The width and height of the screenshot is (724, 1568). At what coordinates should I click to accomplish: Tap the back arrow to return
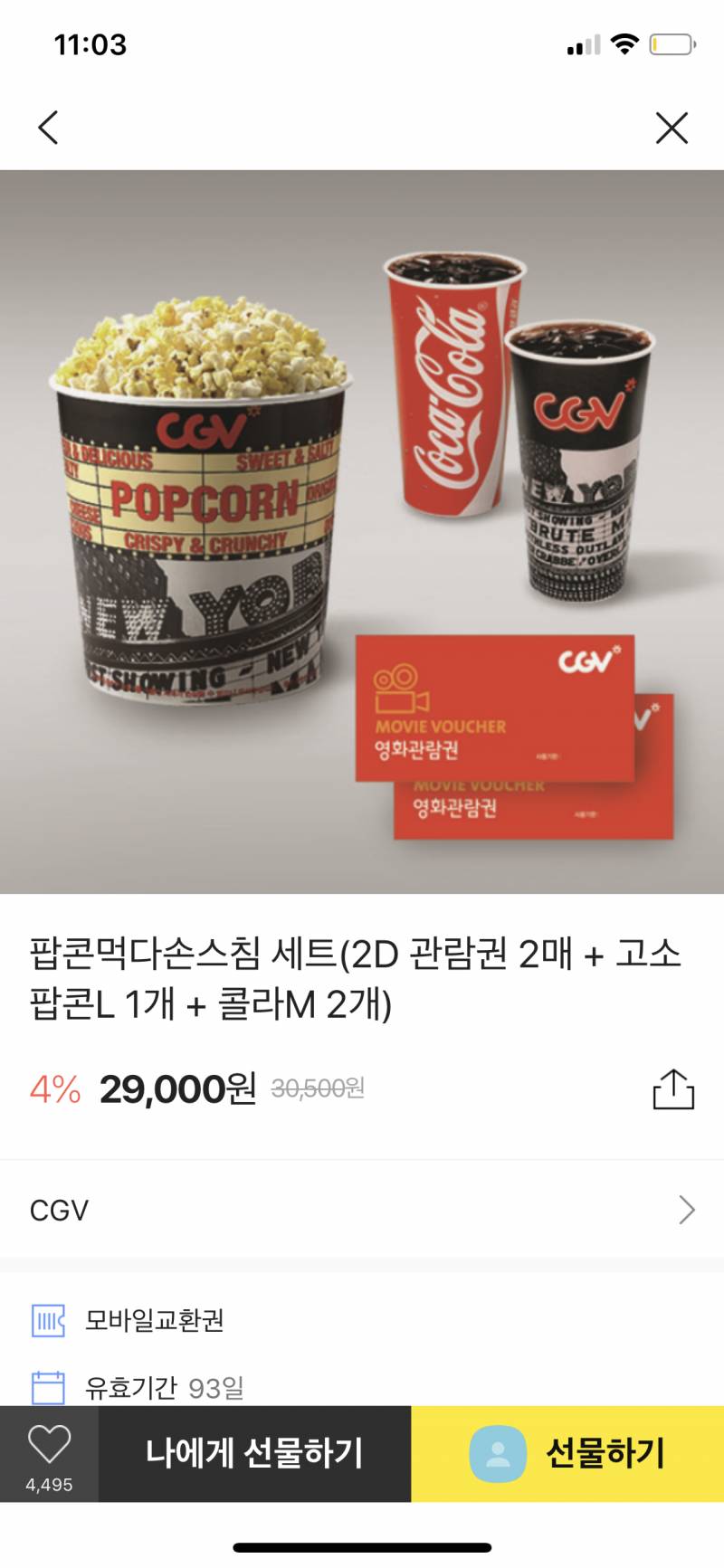tap(50, 127)
